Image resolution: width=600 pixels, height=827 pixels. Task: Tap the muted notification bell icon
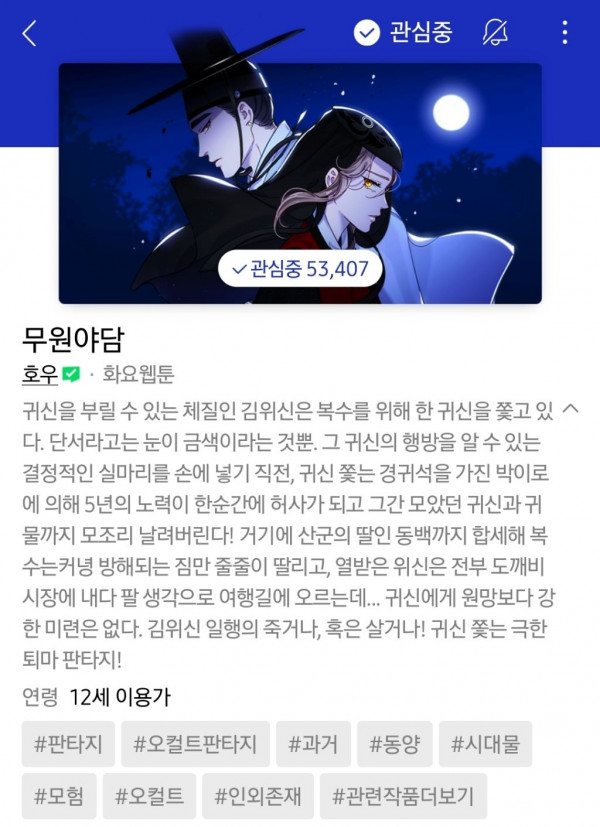pyautogui.click(x=495, y=32)
